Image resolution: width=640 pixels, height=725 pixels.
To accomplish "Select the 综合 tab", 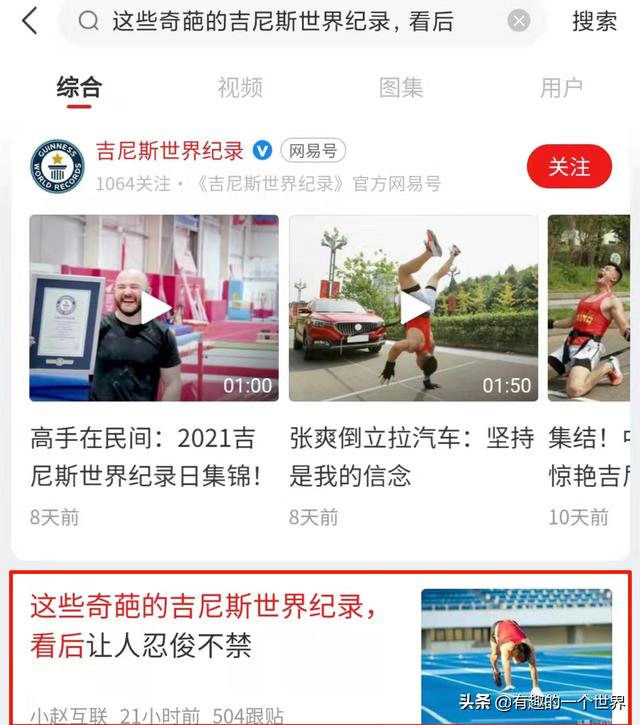I will click(x=79, y=88).
